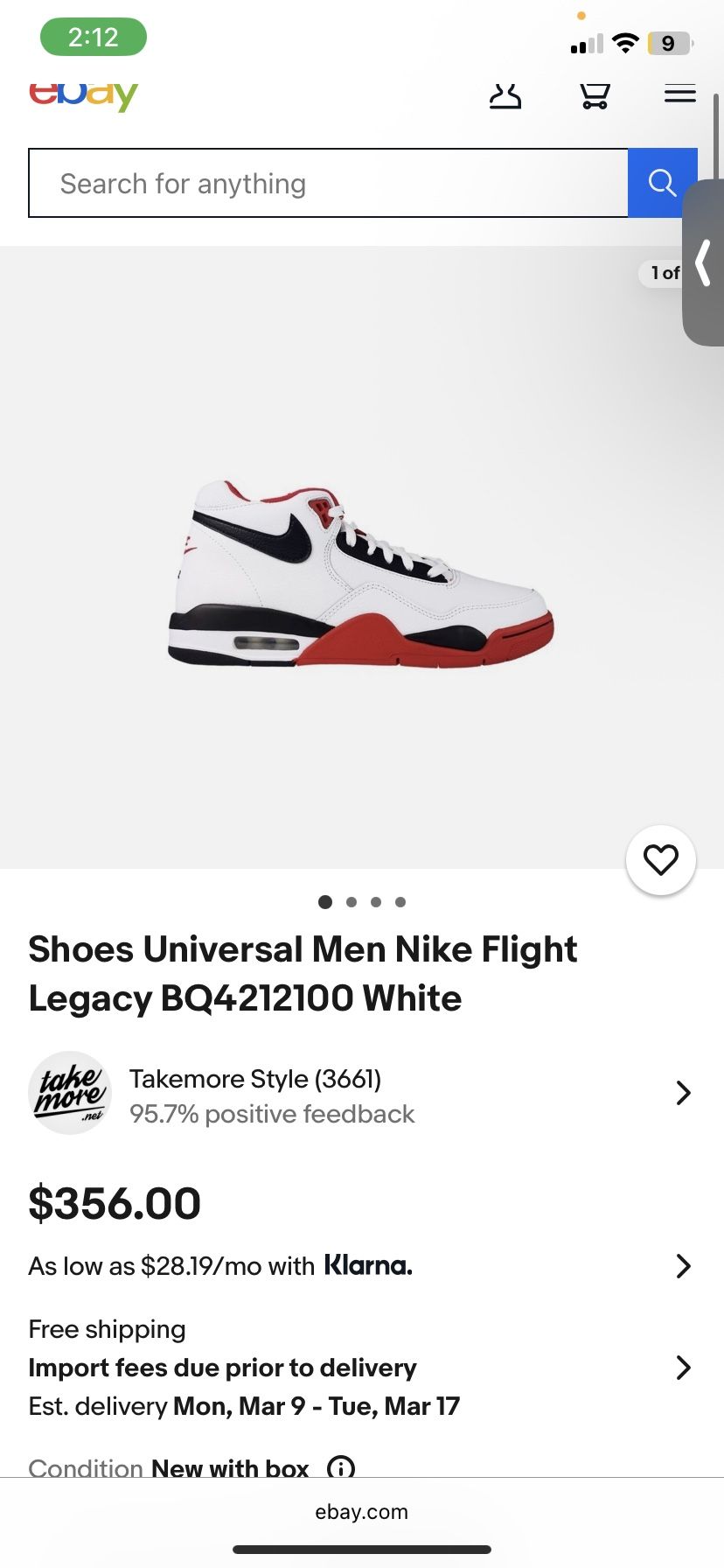Show info about New with box condition
Image resolution: width=724 pixels, height=1568 pixels.
341,1466
